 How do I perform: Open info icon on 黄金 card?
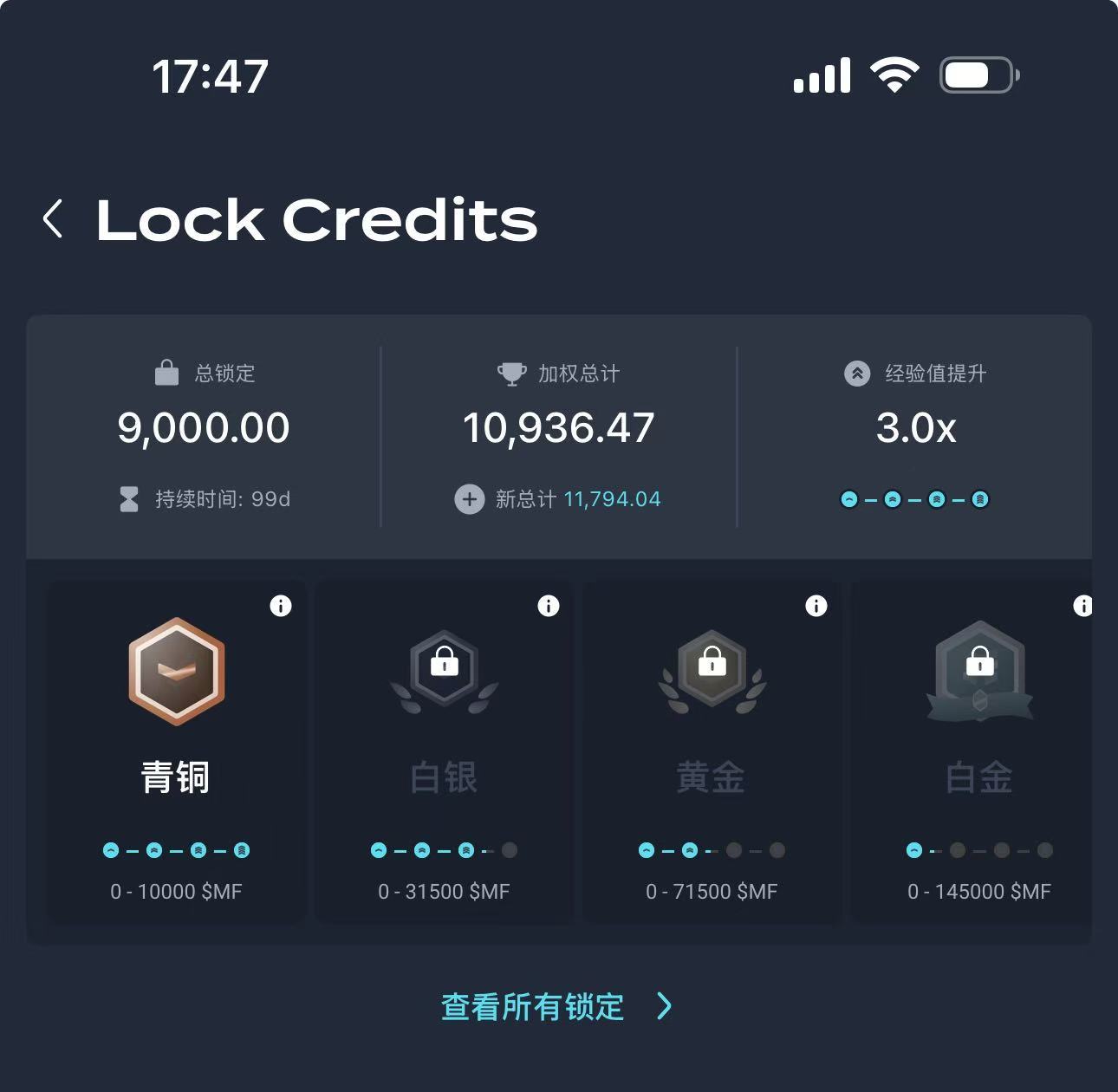(x=816, y=606)
